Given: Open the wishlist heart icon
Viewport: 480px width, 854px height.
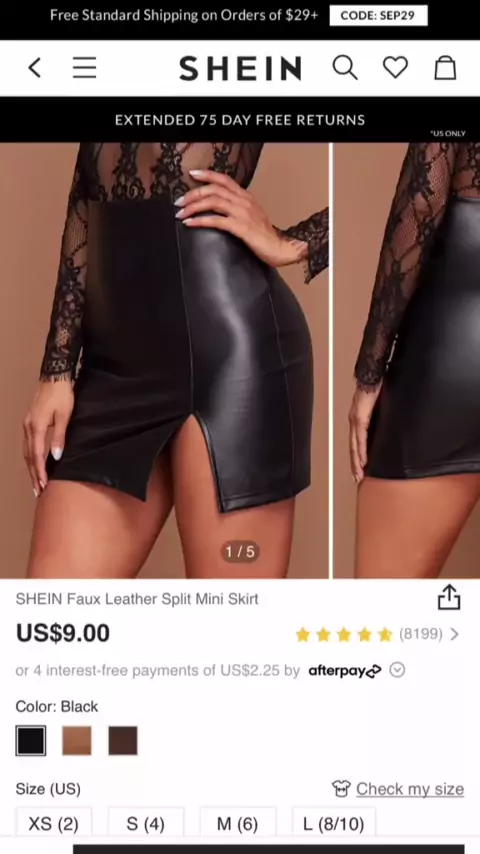Looking at the screenshot, I should (395, 68).
